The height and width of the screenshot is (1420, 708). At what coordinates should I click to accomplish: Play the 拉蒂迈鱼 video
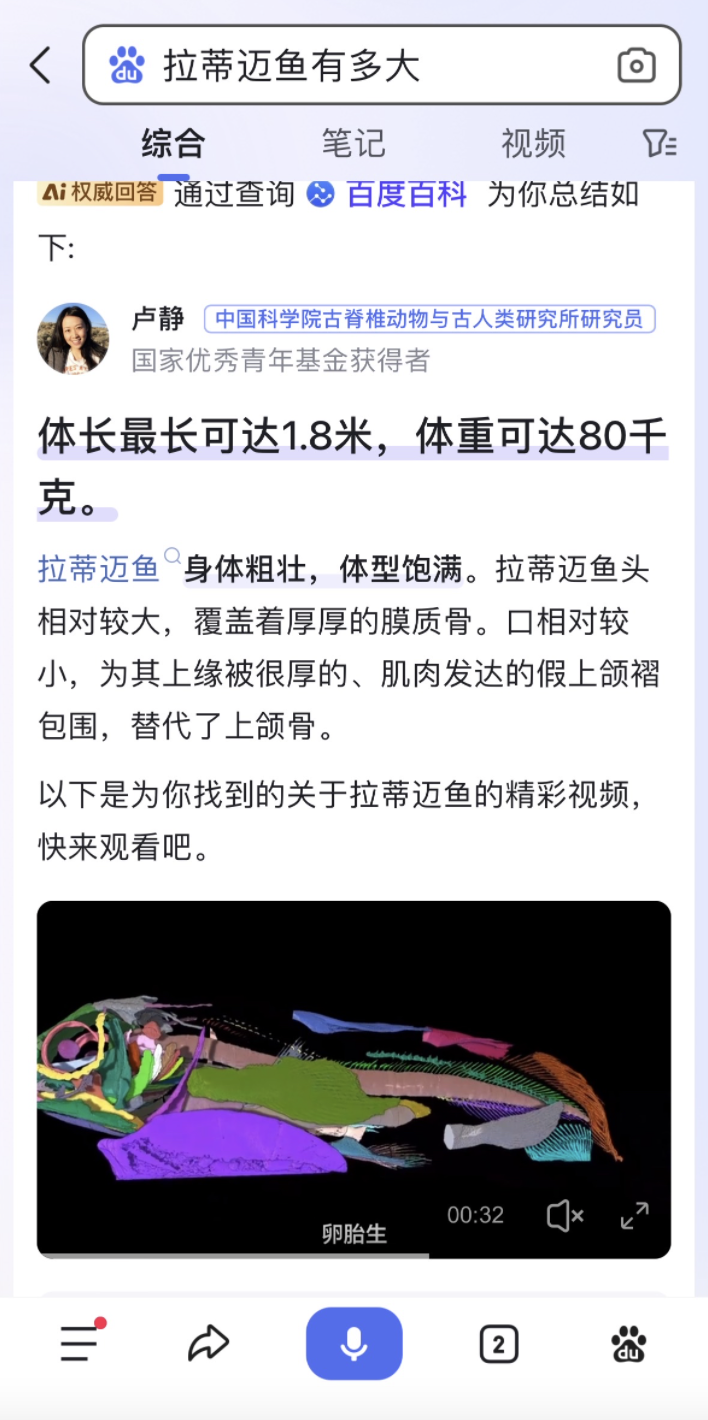pos(354,1079)
